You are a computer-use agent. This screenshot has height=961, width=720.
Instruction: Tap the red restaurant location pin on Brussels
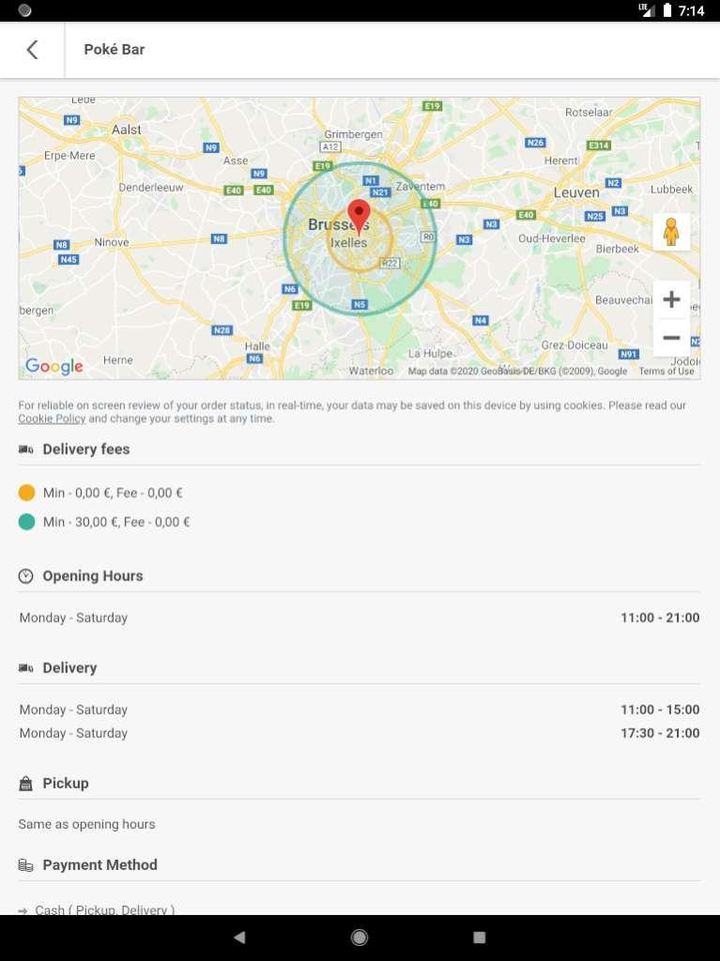[359, 215]
